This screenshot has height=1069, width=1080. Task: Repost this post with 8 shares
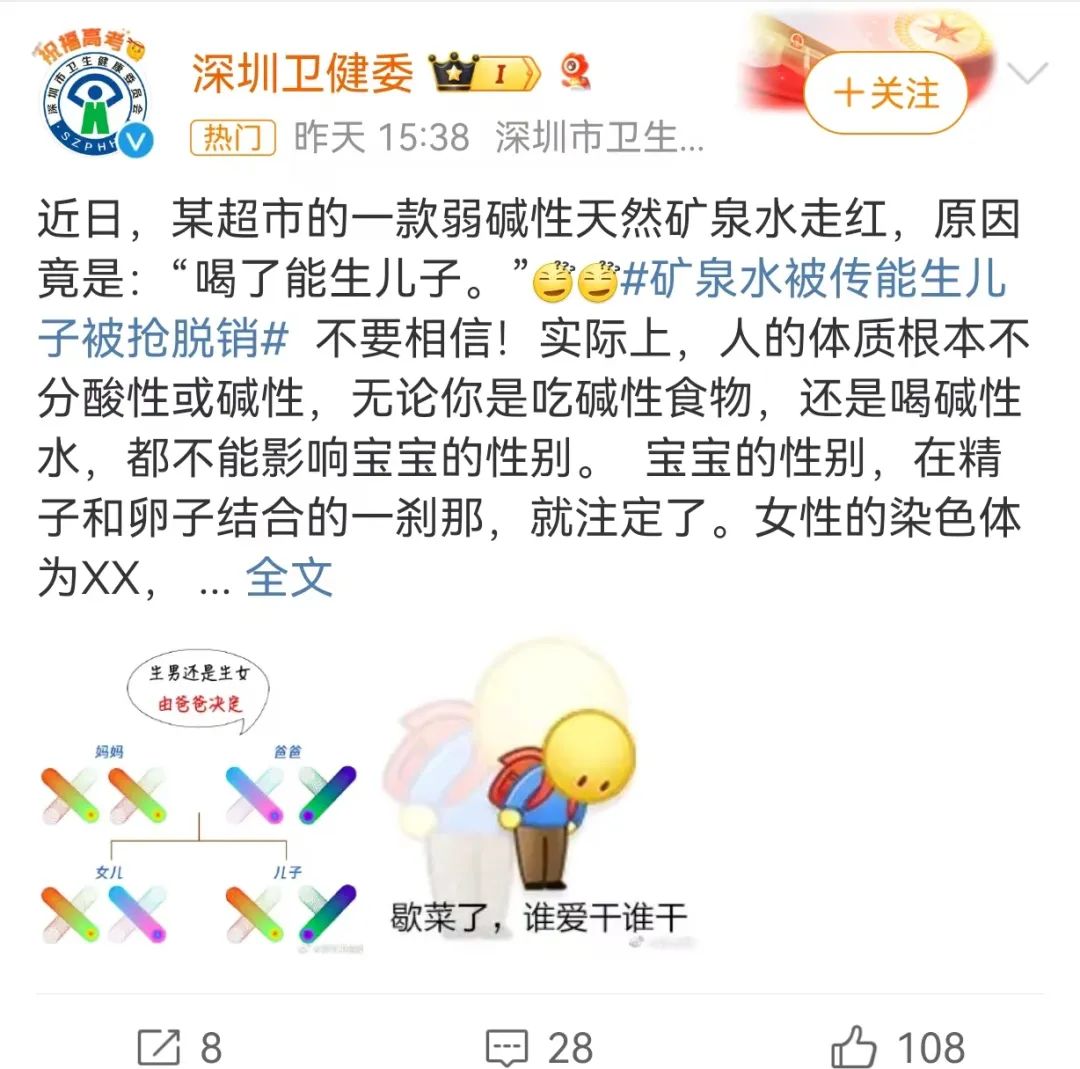coord(180,1047)
